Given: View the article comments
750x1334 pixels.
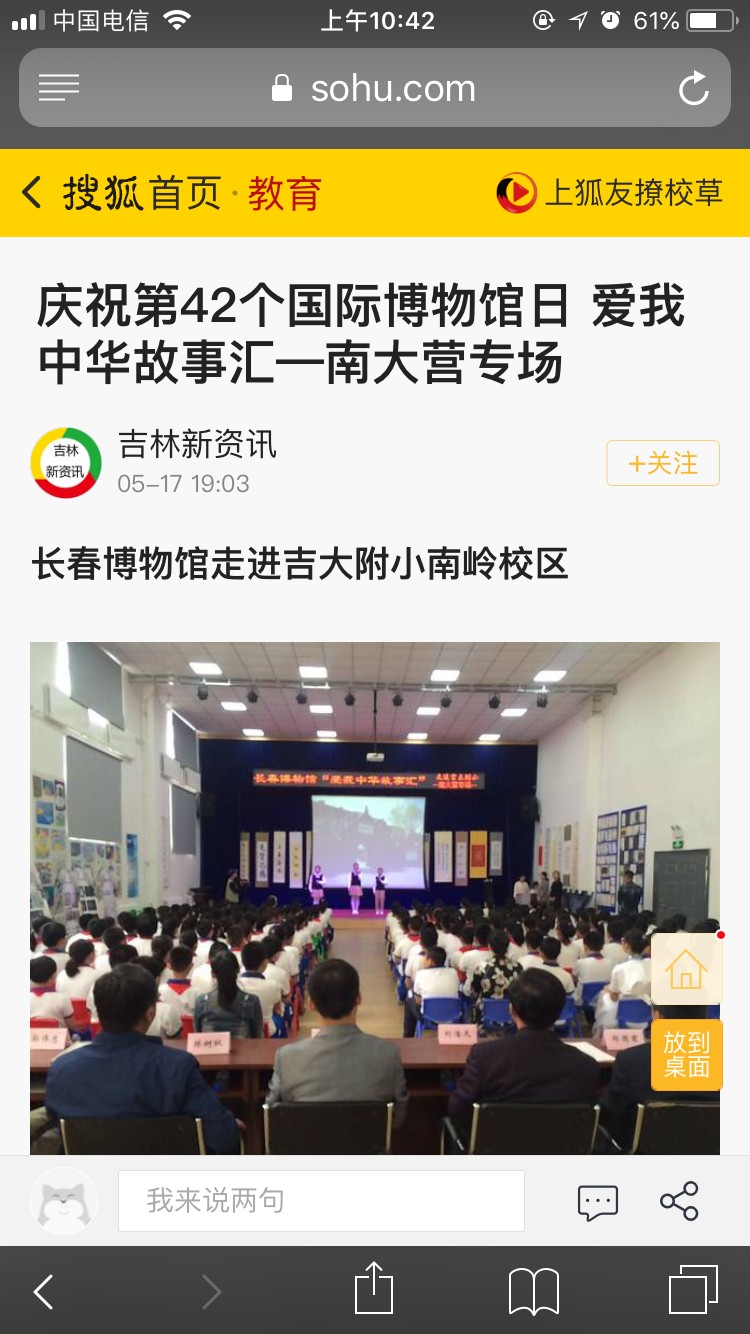Looking at the screenshot, I should pyautogui.click(x=598, y=1201).
